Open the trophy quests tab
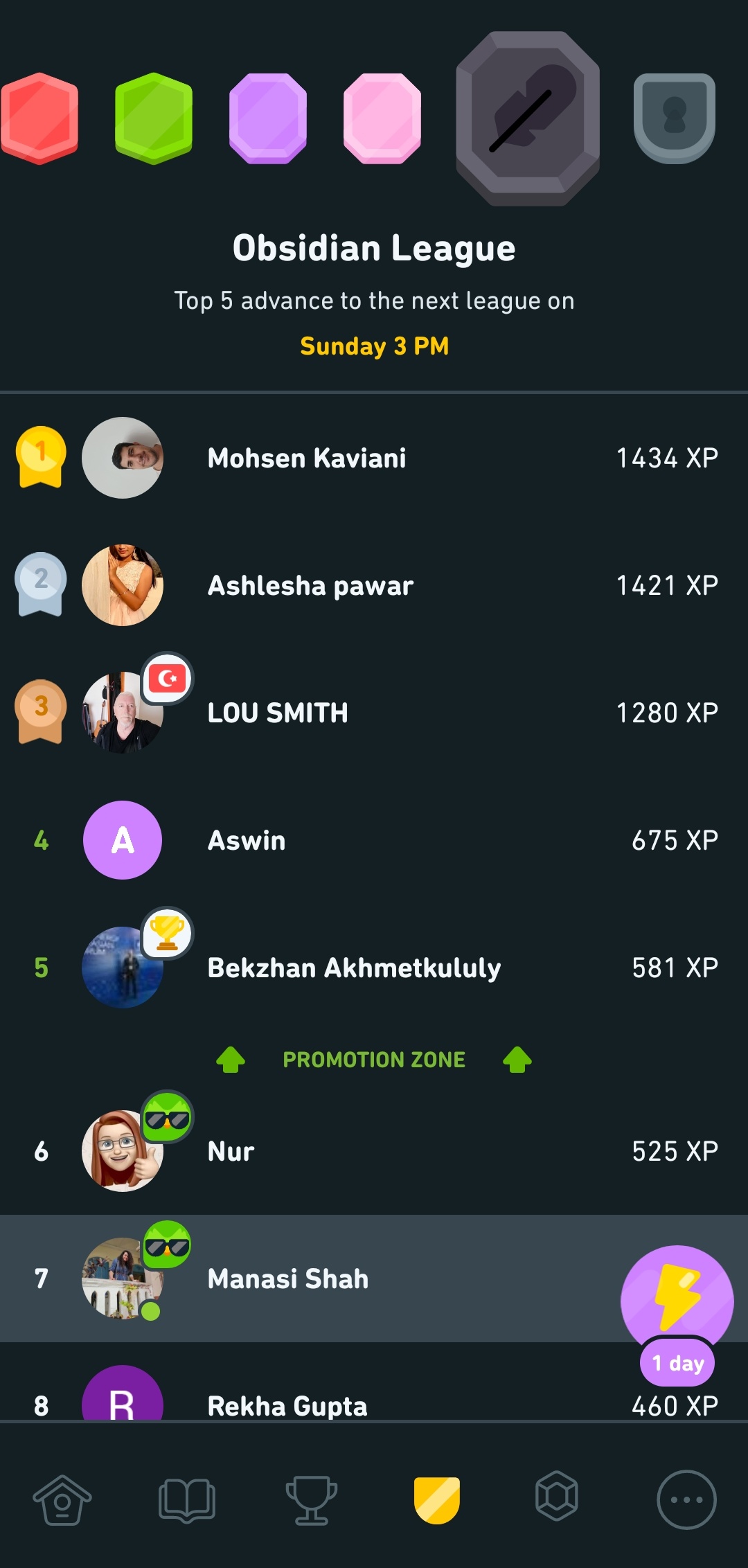This screenshot has height=1568, width=748. tap(312, 1500)
